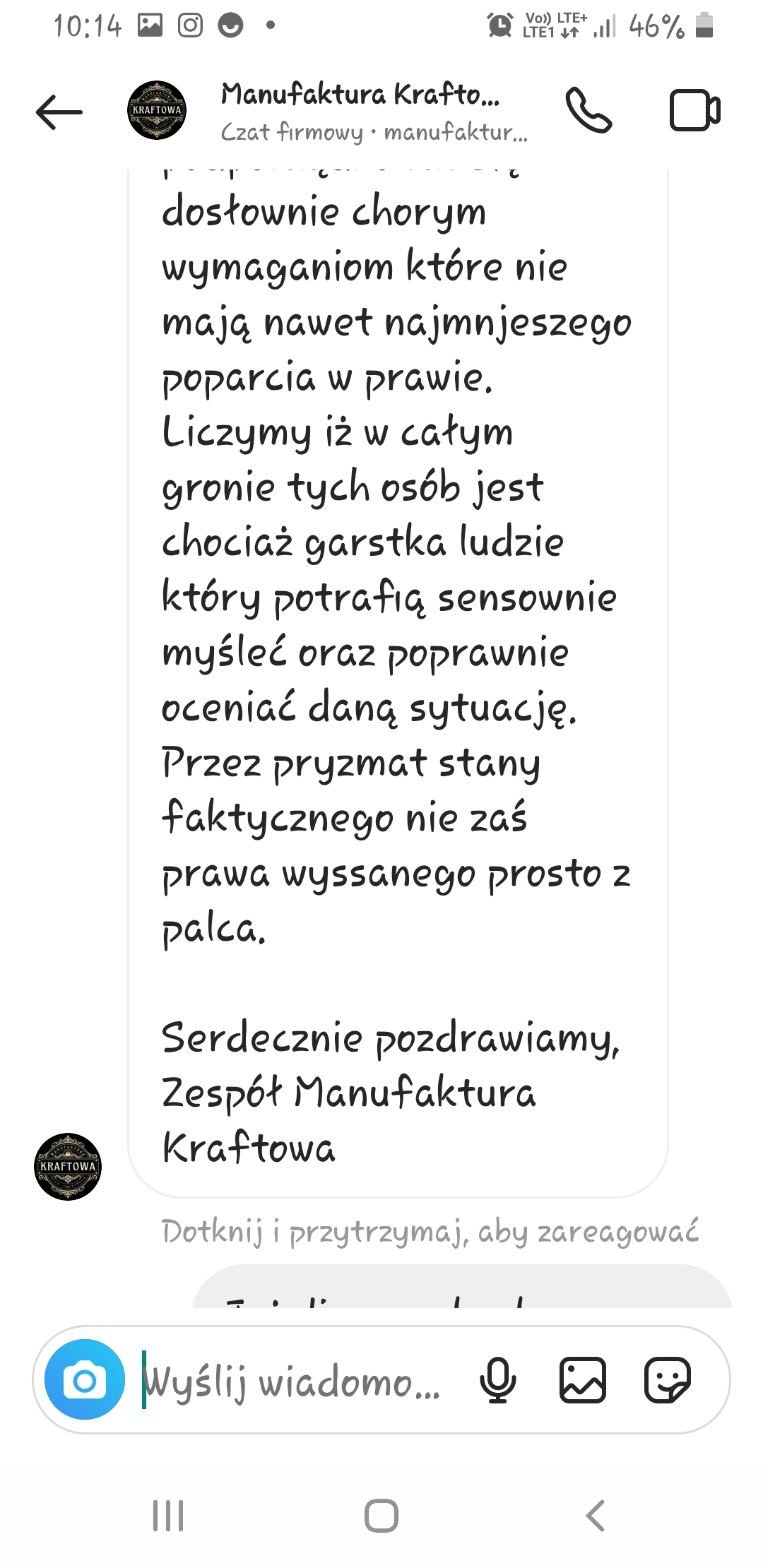
Task: Open Manufaktura Kraftowa profile from chat header
Action: 360,111
